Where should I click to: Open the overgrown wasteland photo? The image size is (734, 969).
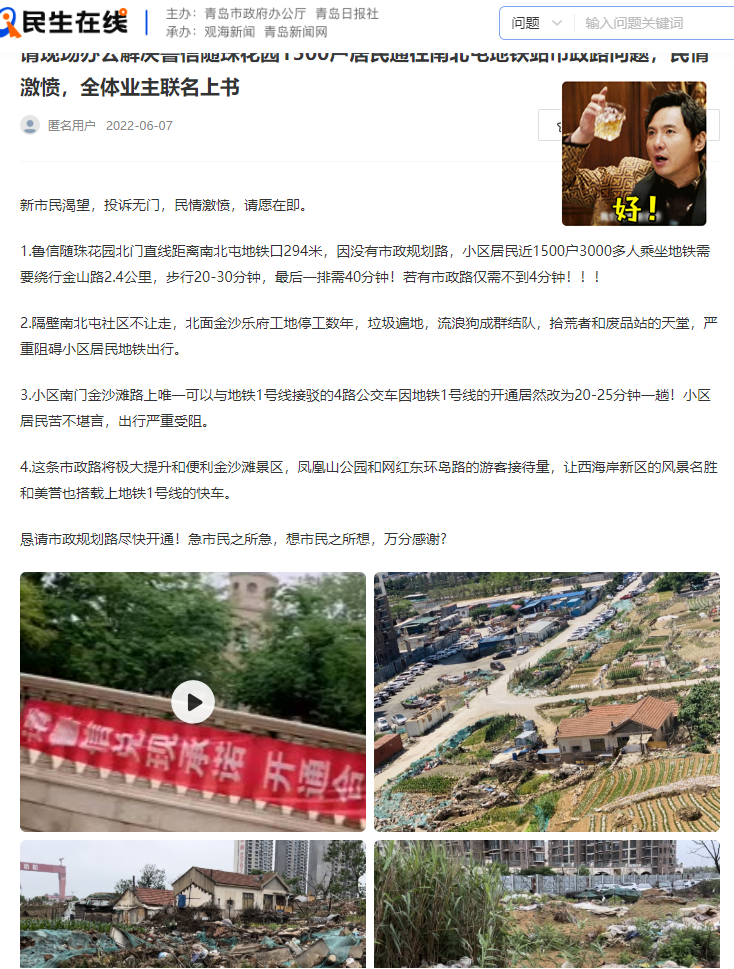click(547, 903)
